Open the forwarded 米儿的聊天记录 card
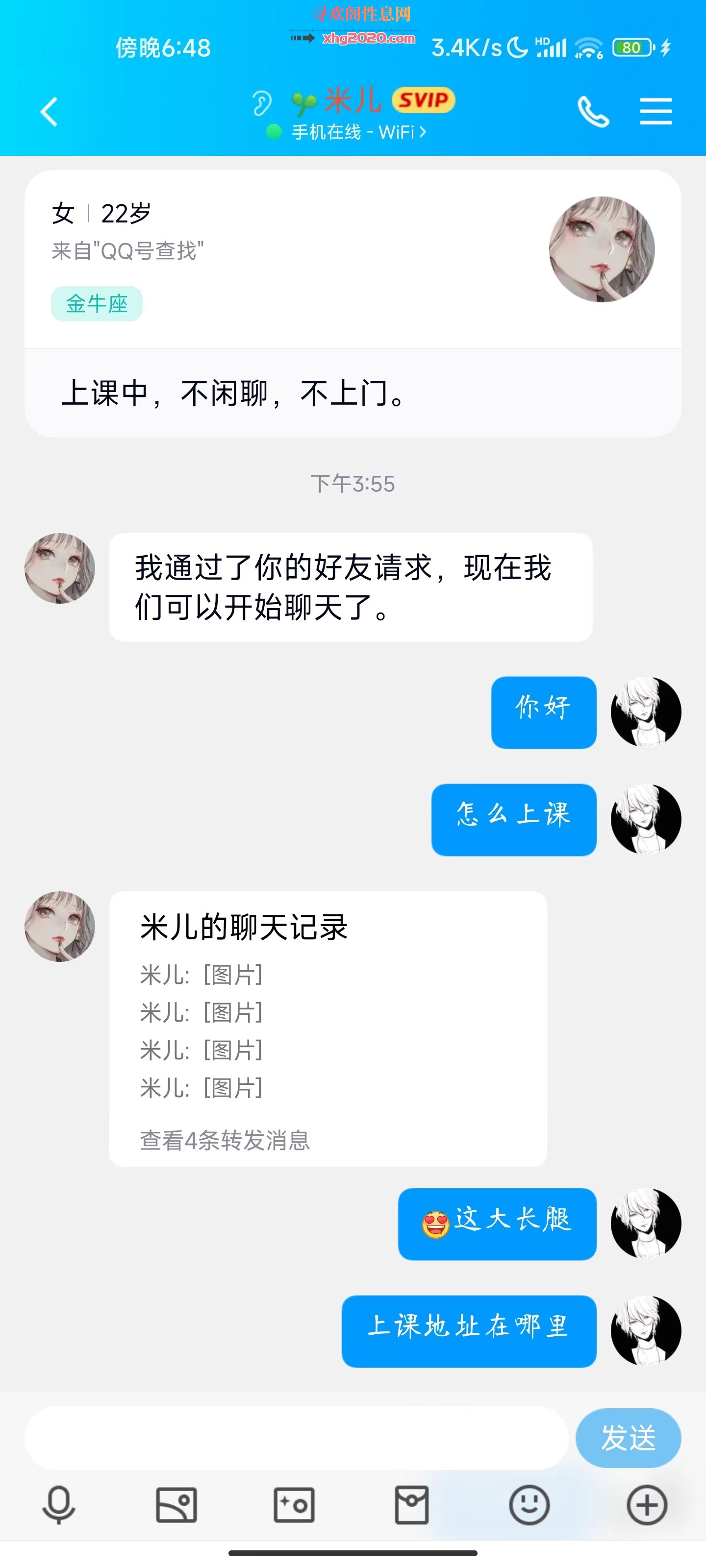Viewport: 706px width, 1568px height. pos(328,1029)
